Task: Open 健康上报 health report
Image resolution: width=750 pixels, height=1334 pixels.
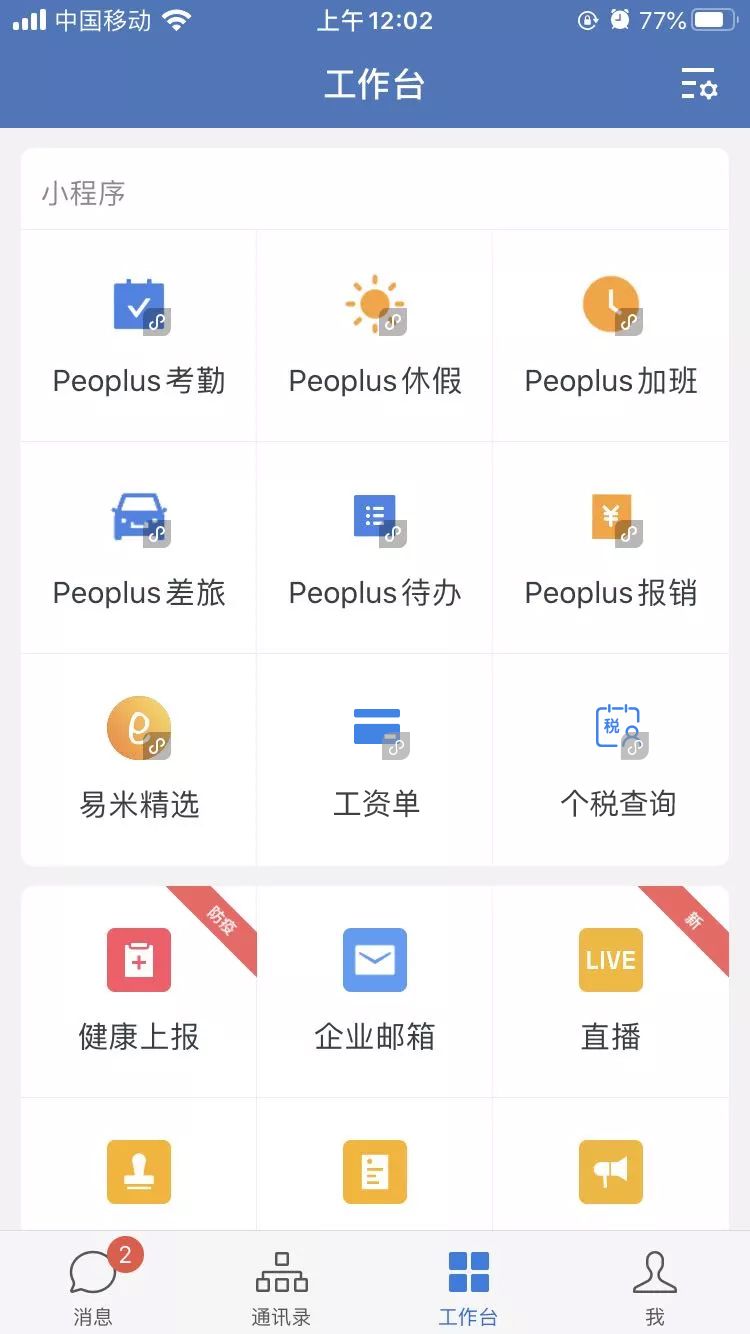Action: pos(139,990)
